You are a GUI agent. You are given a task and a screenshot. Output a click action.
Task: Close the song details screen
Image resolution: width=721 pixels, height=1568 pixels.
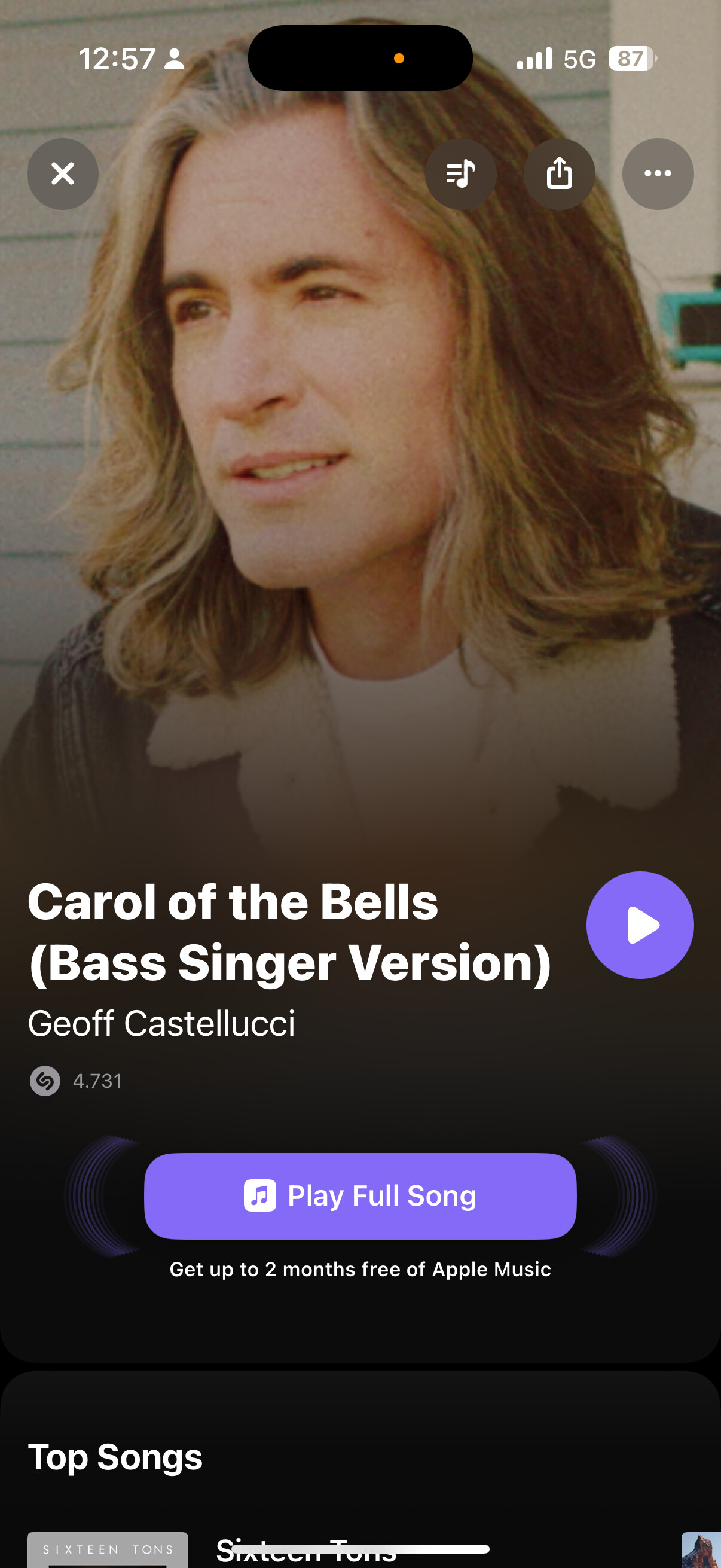[x=63, y=174]
